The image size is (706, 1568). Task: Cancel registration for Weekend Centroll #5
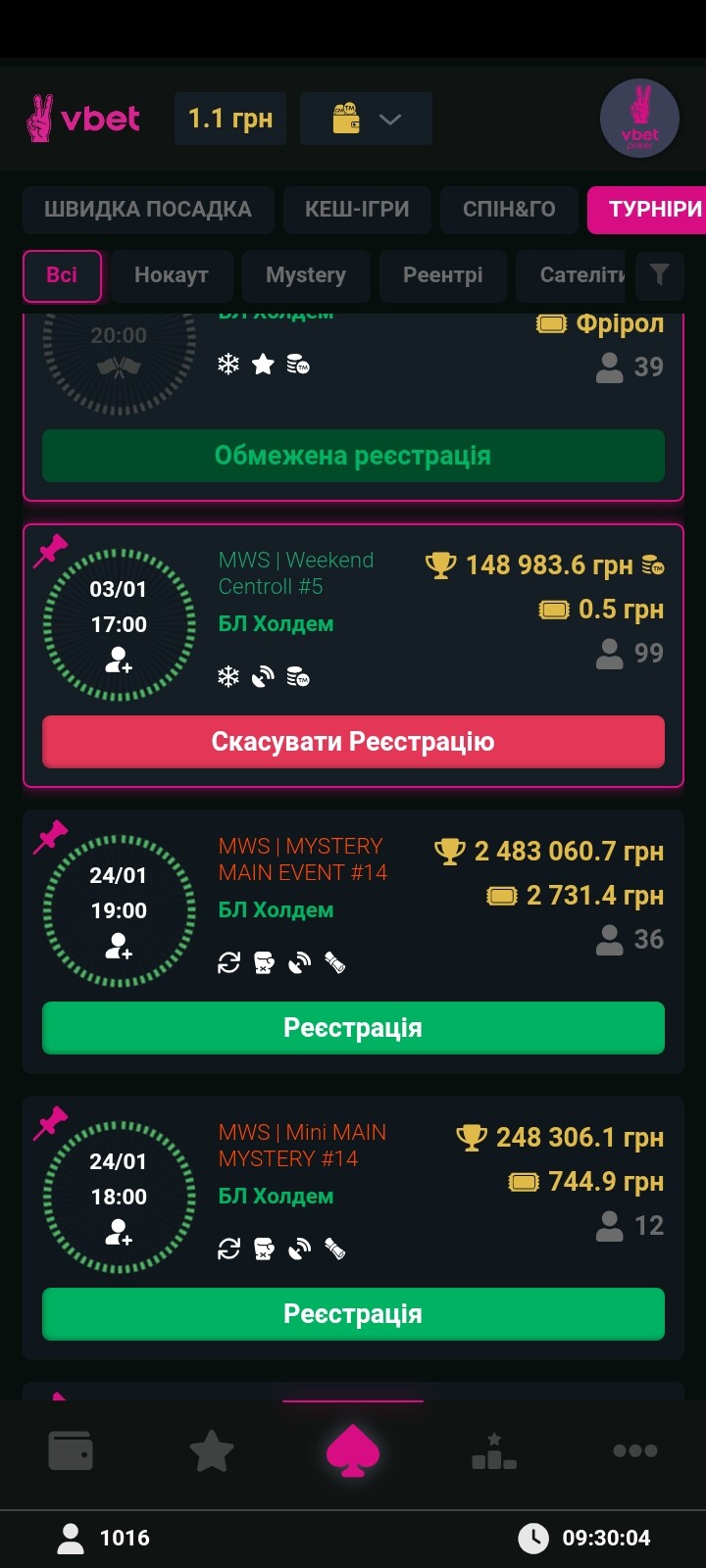(x=353, y=742)
